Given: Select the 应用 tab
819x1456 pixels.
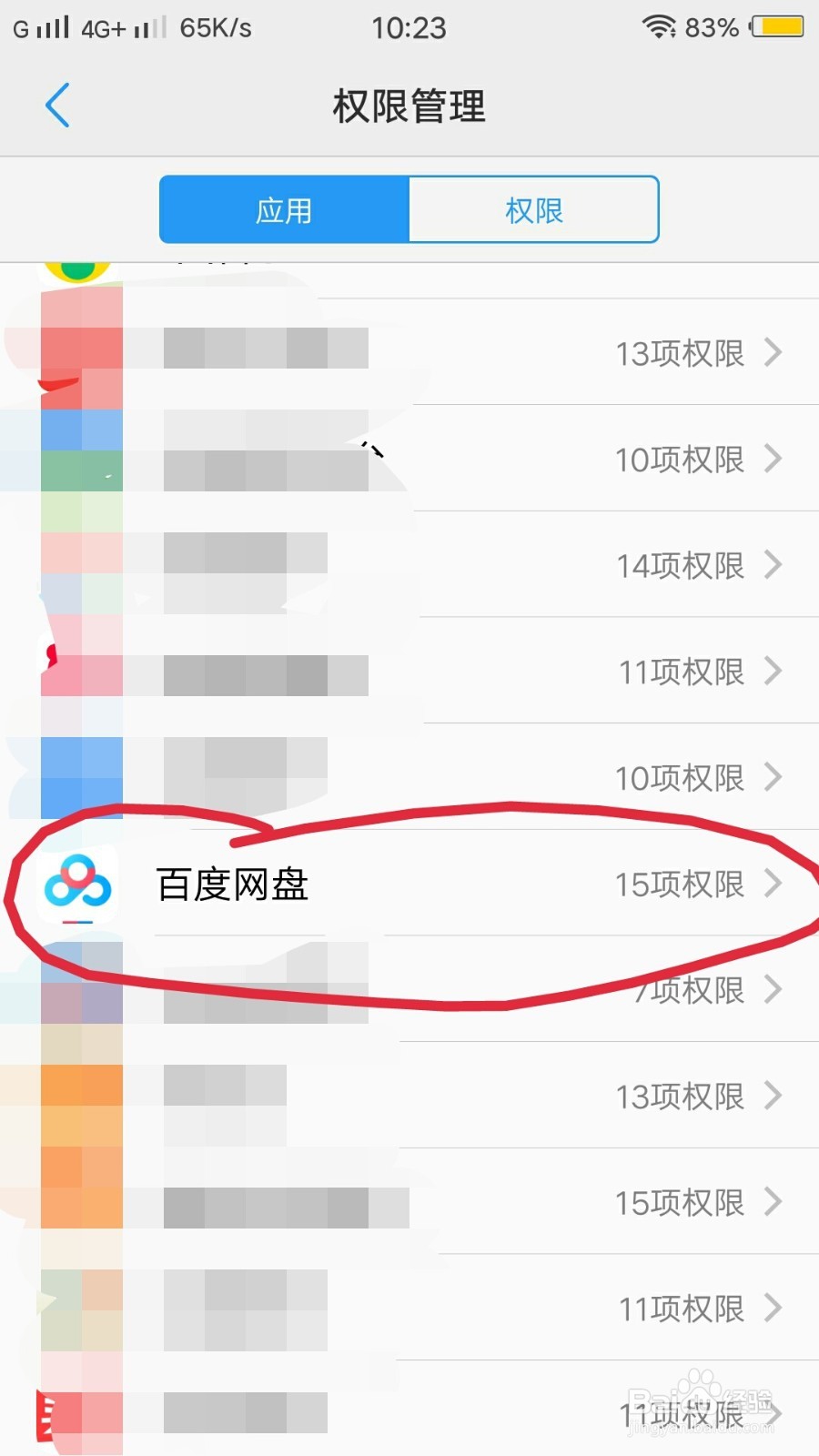Looking at the screenshot, I should (284, 209).
